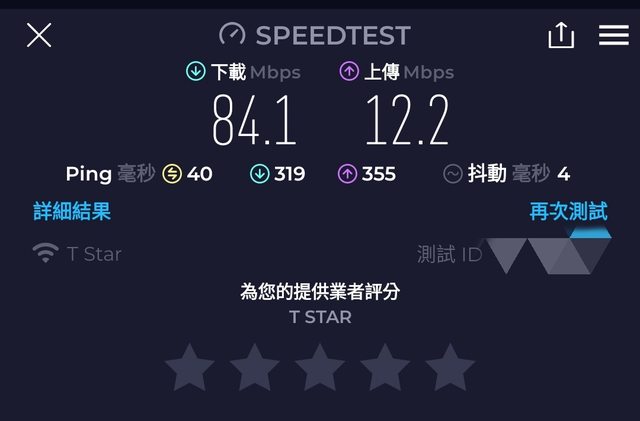Open the hamburger menu
The width and height of the screenshot is (640, 421).
point(613,36)
